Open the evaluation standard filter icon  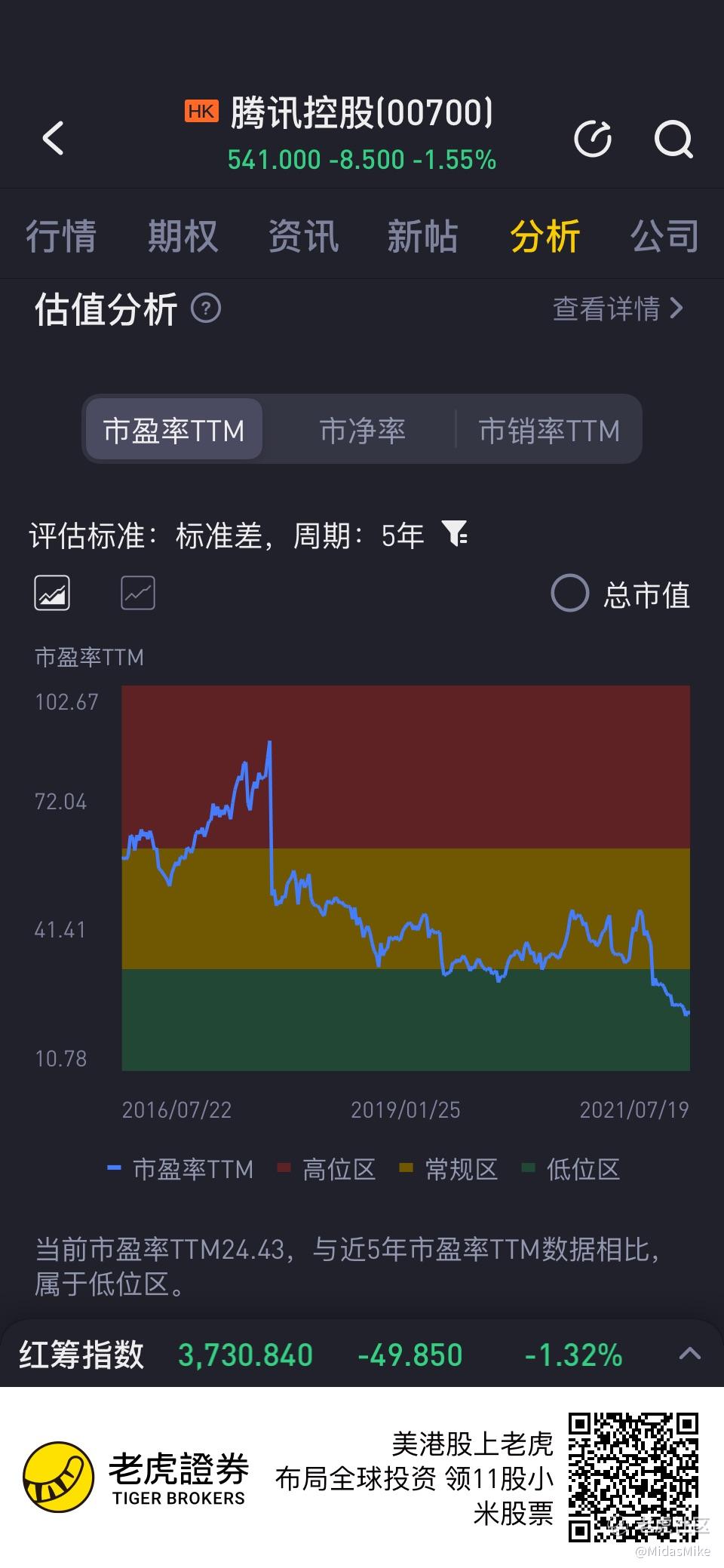coord(456,534)
